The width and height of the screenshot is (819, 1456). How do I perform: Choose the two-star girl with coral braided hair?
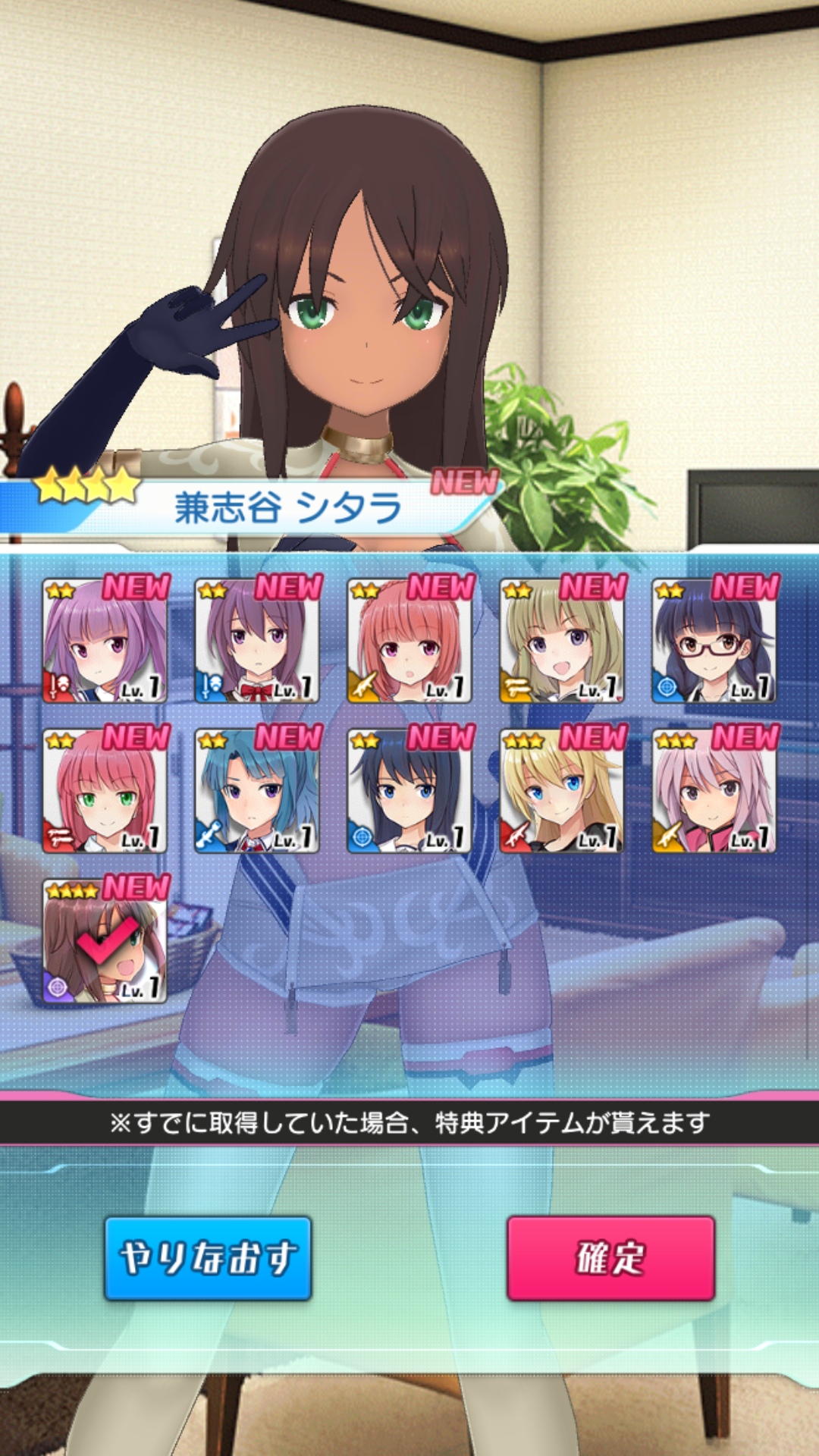[x=409, y=641]
